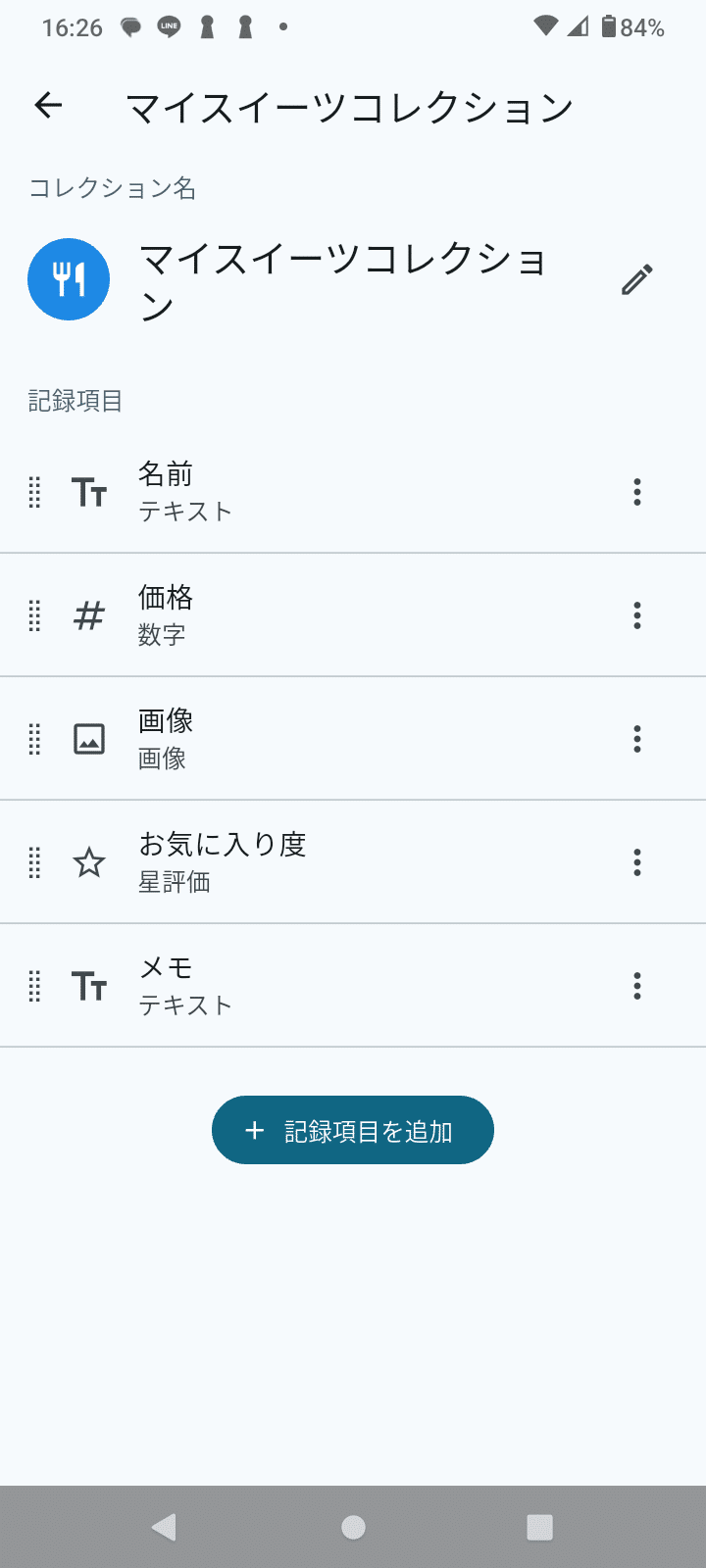Tap the system home button
The image size is (706, 1568).
pos(353,1527)
